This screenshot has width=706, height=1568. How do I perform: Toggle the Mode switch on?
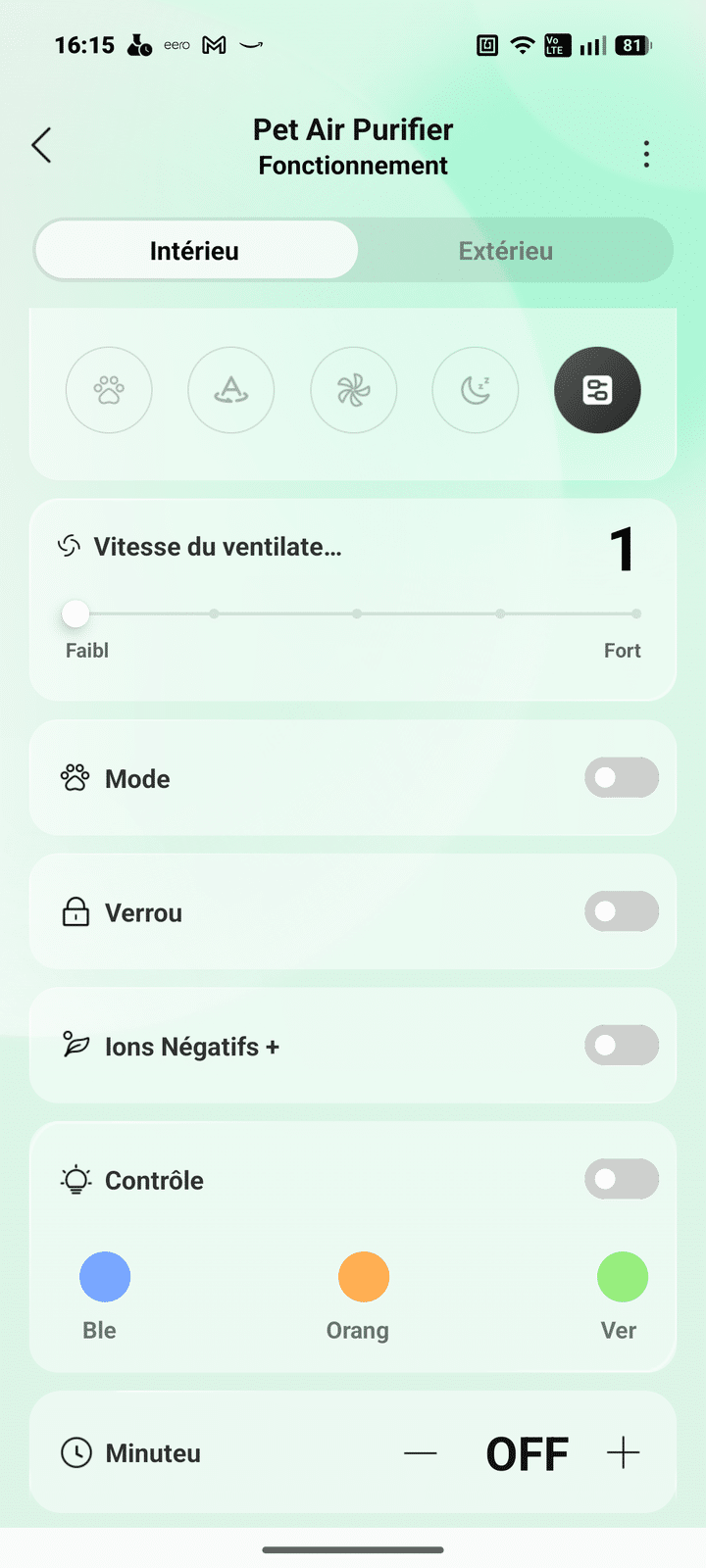tap(621, 778)
